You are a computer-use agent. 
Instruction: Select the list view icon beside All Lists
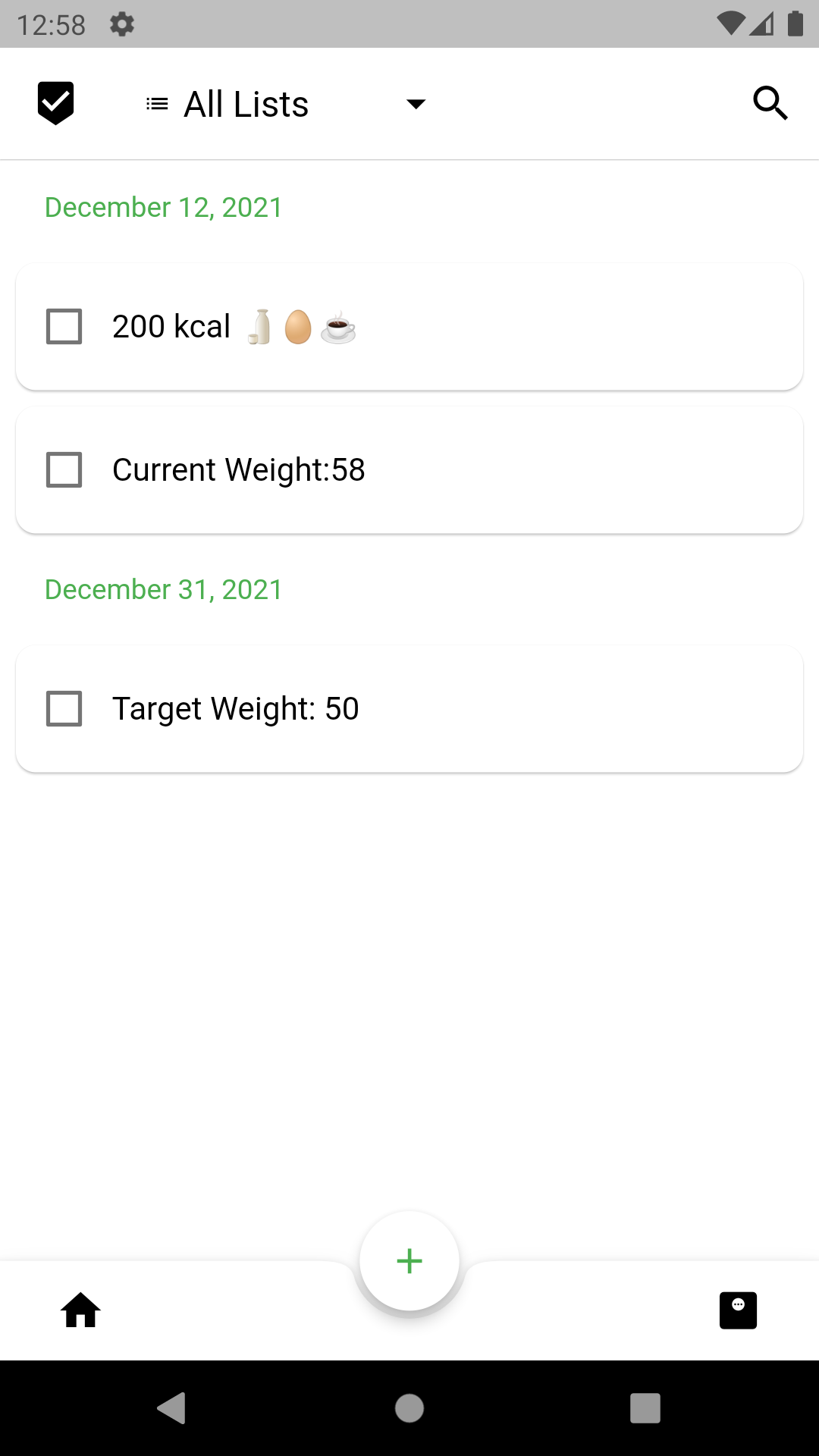pyautogui.click(x=155, y=103)
